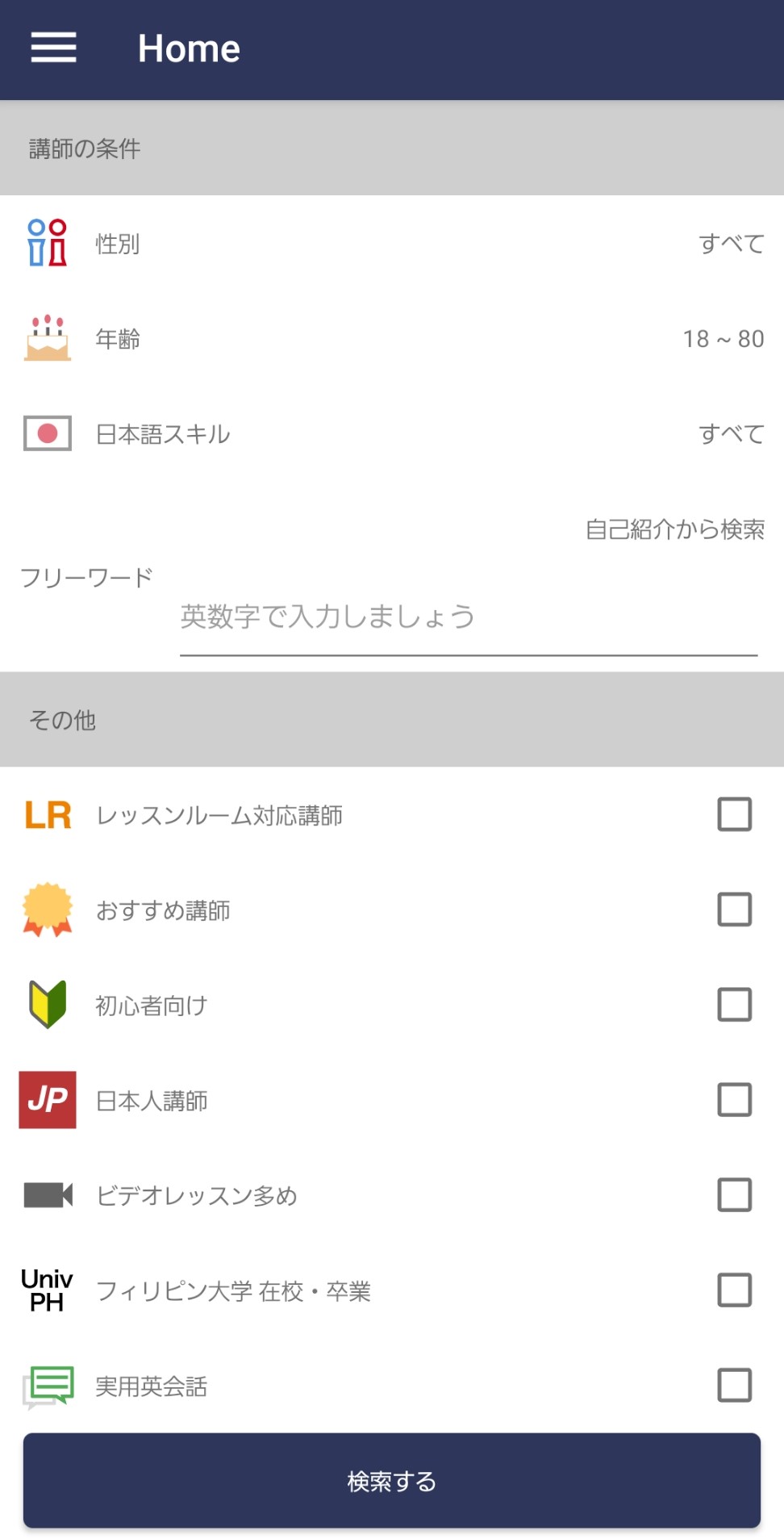The height and width of the screenshot is (1539, 784).
Task: Tap the 検索する search button
Action: (x=392, y=1481)
